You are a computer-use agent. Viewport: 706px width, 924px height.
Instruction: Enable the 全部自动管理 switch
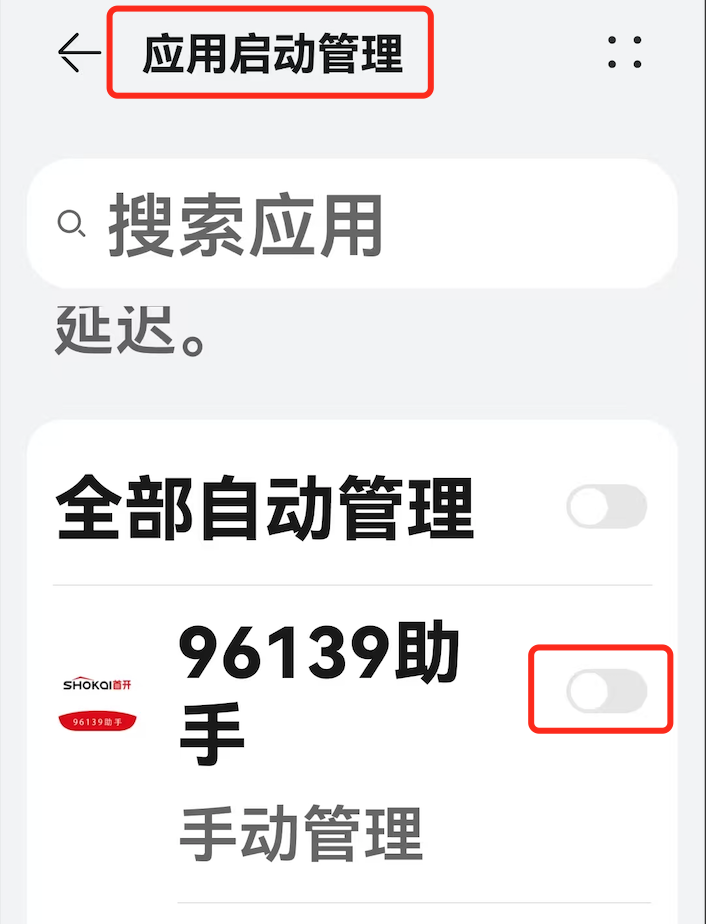[x=606, y=508]
